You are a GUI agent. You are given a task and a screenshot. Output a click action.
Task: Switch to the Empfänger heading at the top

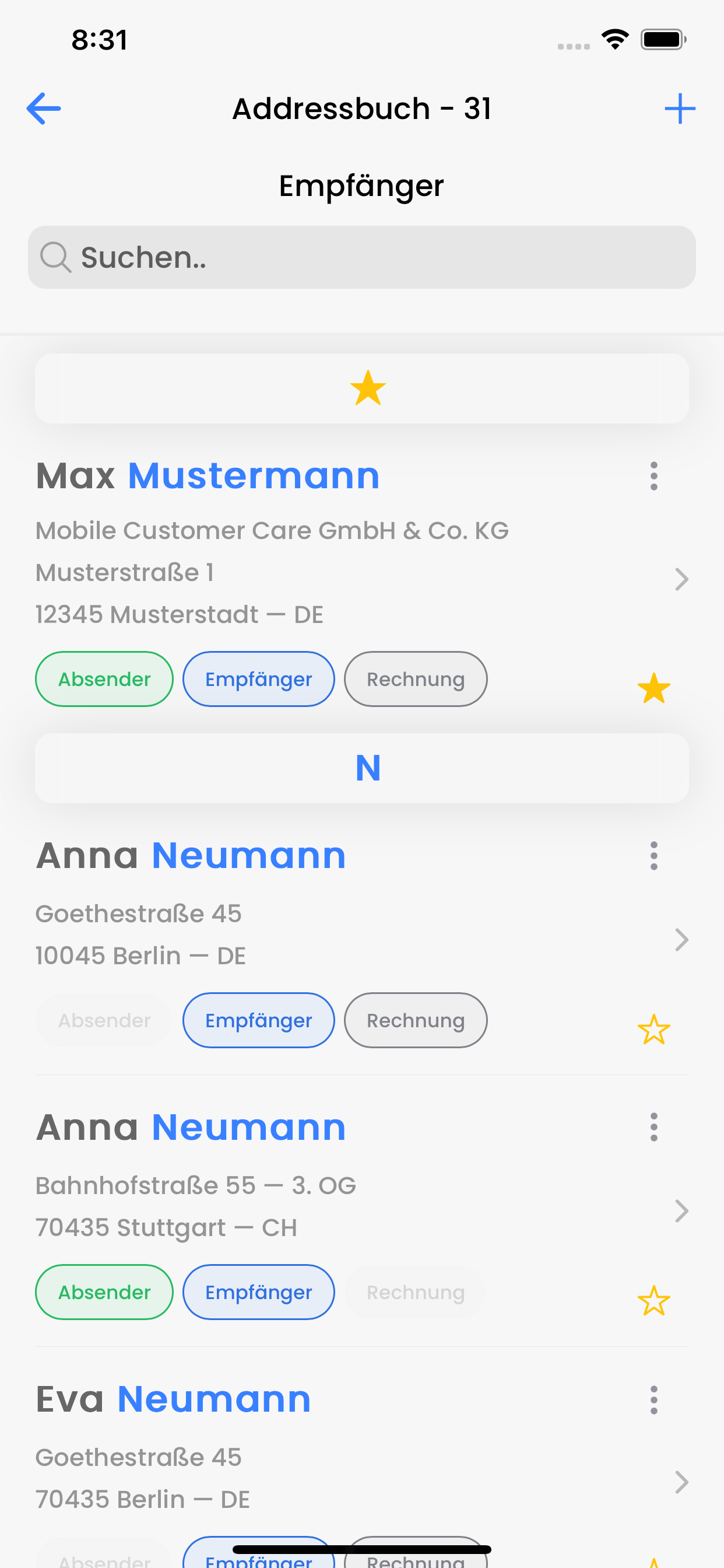coord(361,185)
